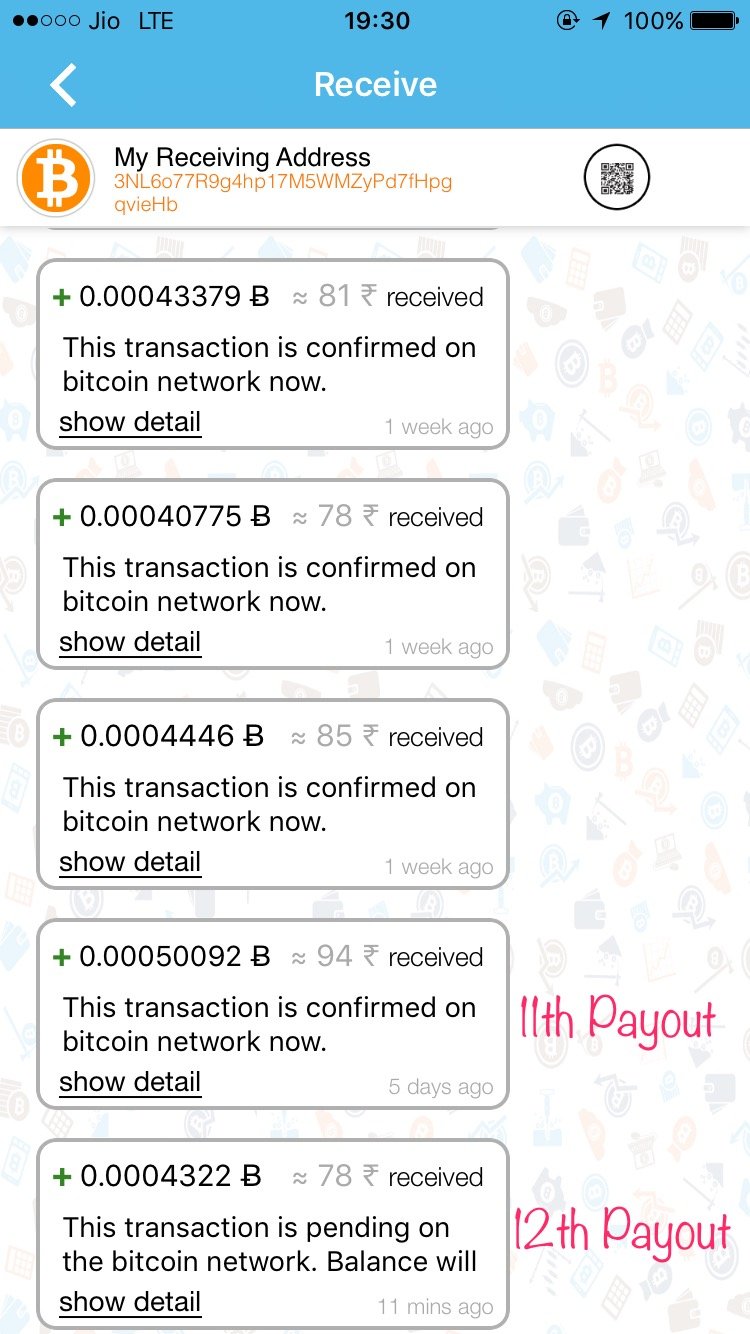The height and width of the screenshot is (1334, 750).
Task: Show detail for the 0.00040775 transaction
Action: click(x=130, y=643)
